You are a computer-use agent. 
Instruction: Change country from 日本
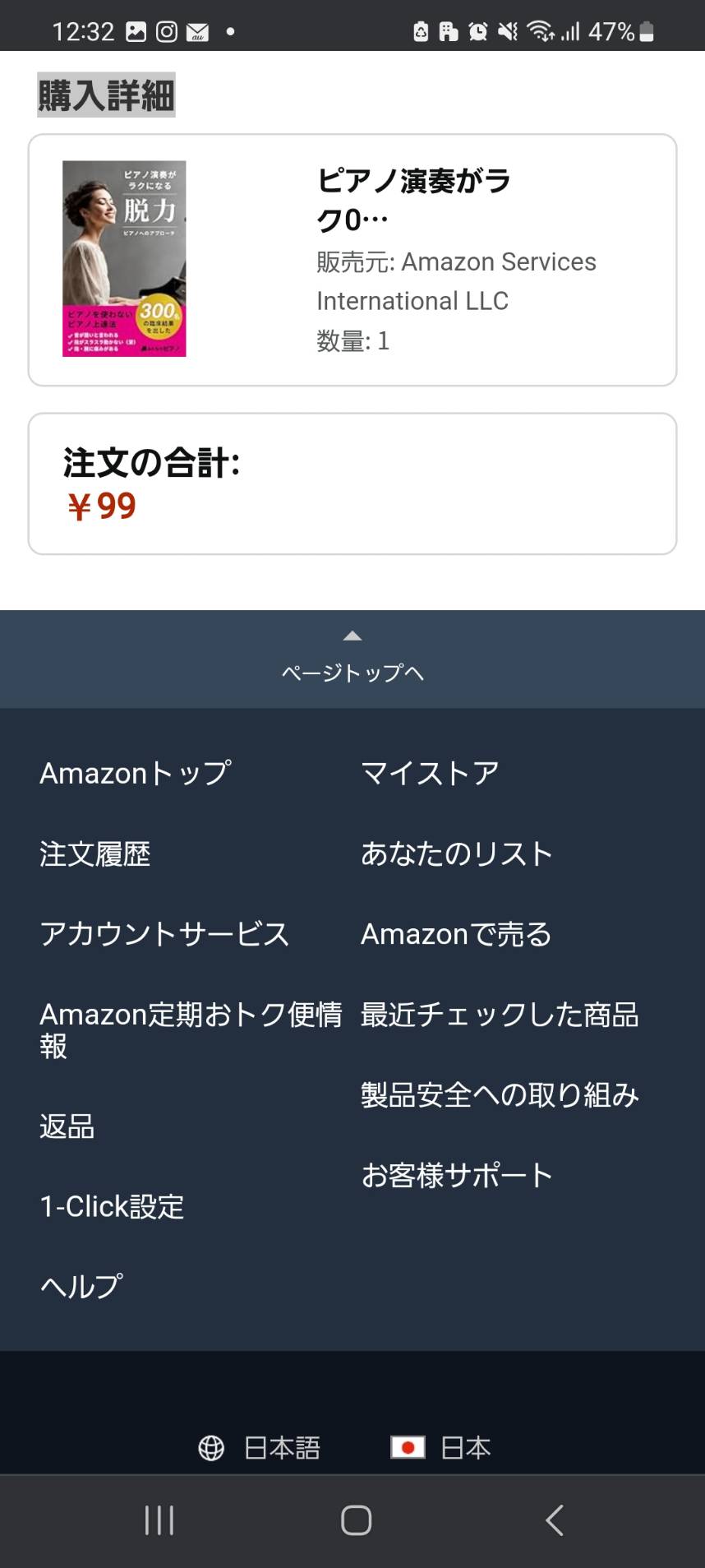pyautogui.click(x=441, y=1448)
